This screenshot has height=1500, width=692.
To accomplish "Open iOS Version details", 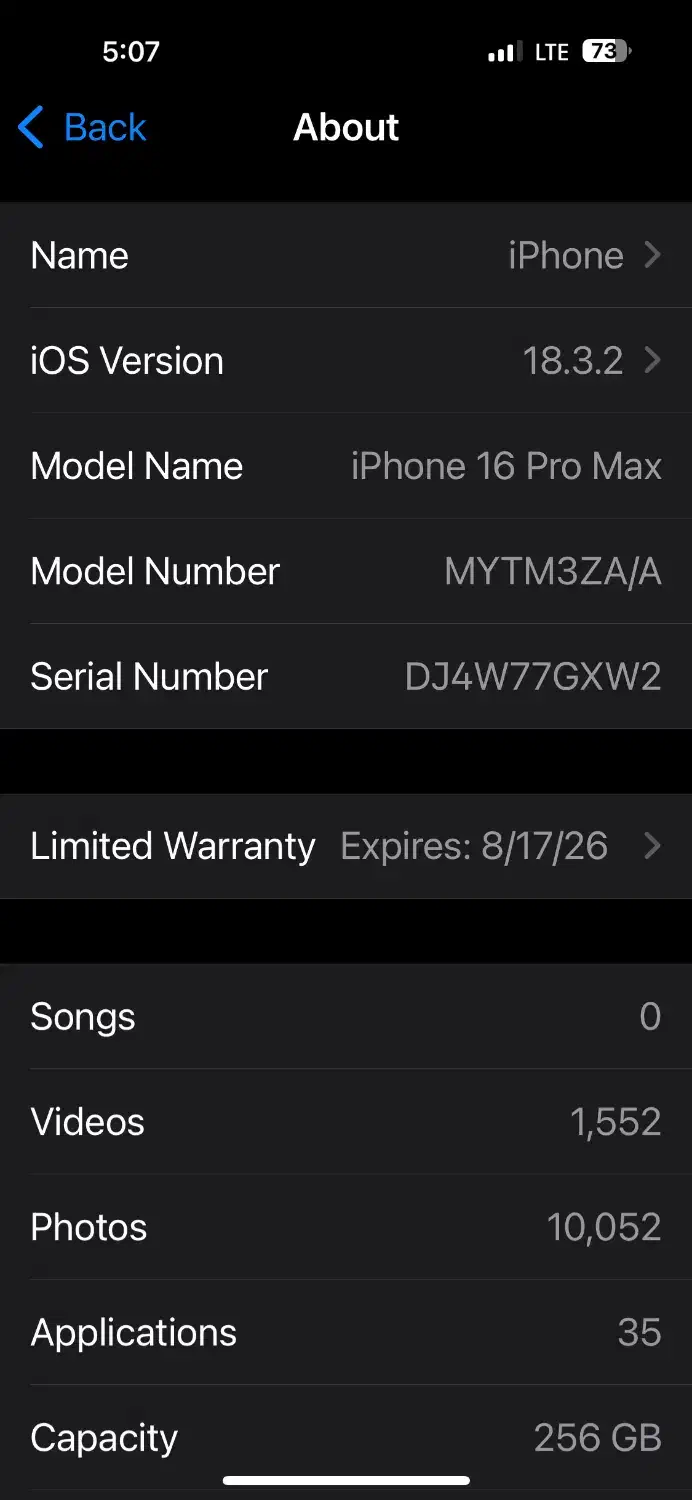I will (x=346, y=361).
